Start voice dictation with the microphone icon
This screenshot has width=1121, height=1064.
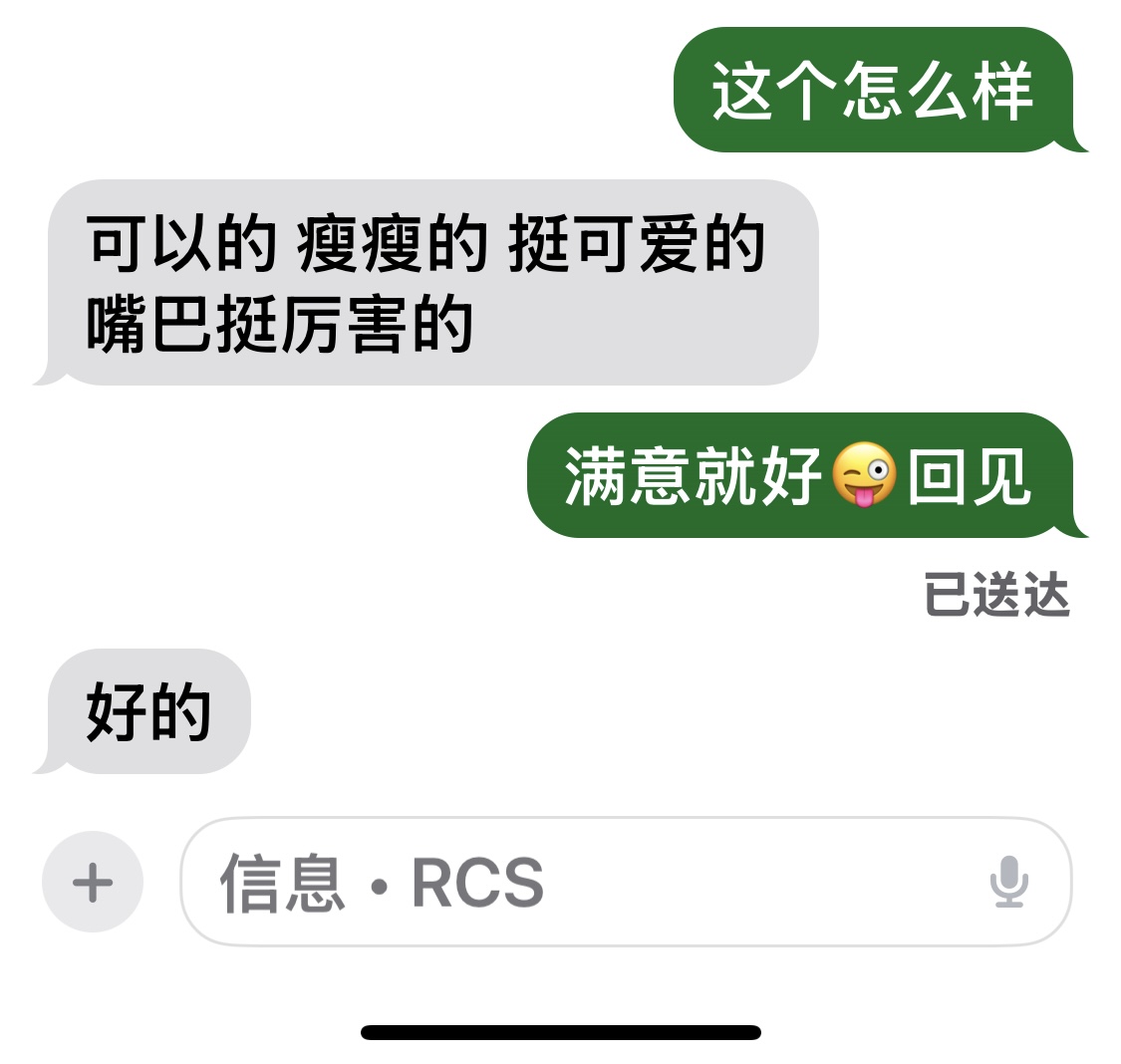[x=1008, y=882]
